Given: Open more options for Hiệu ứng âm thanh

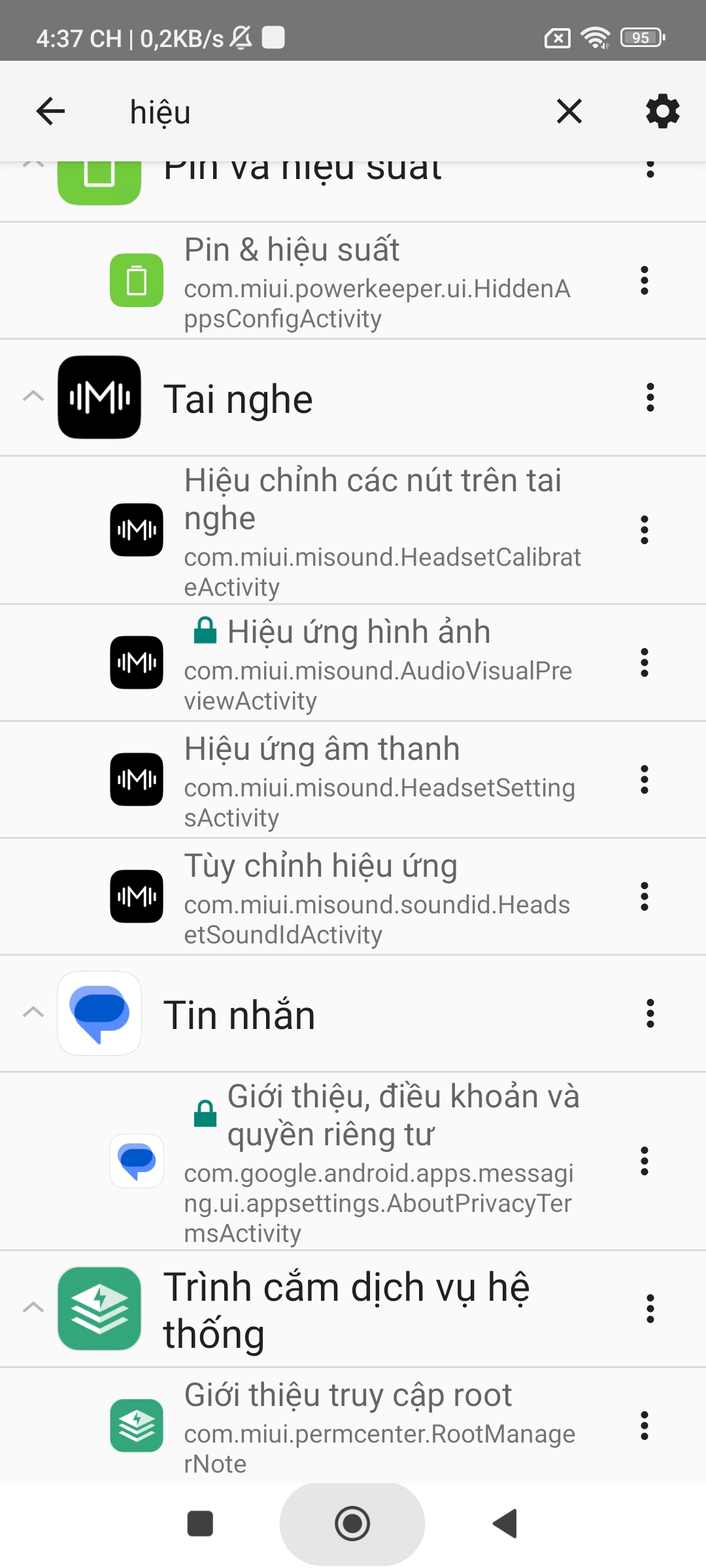Looking at the screenshot, I should 645,779.
